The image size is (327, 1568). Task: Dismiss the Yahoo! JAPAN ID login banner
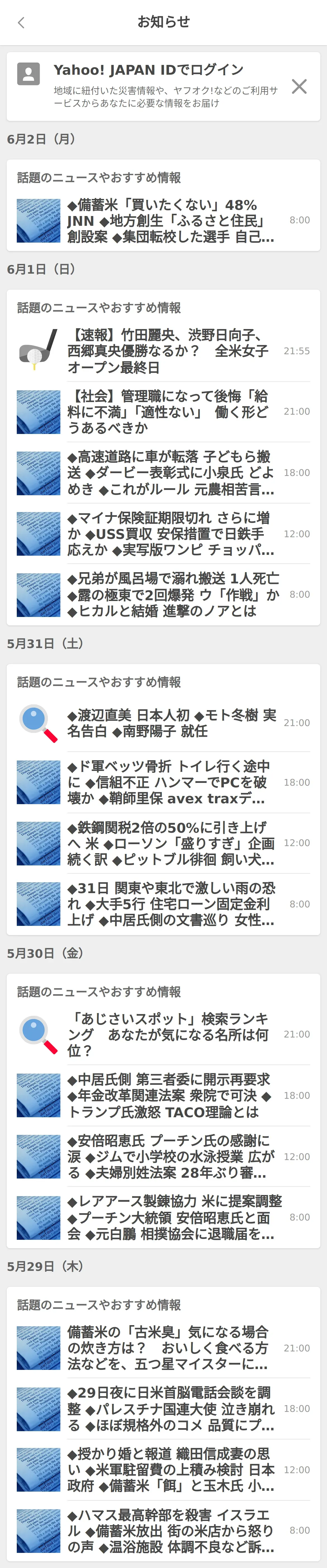[299, 86]
